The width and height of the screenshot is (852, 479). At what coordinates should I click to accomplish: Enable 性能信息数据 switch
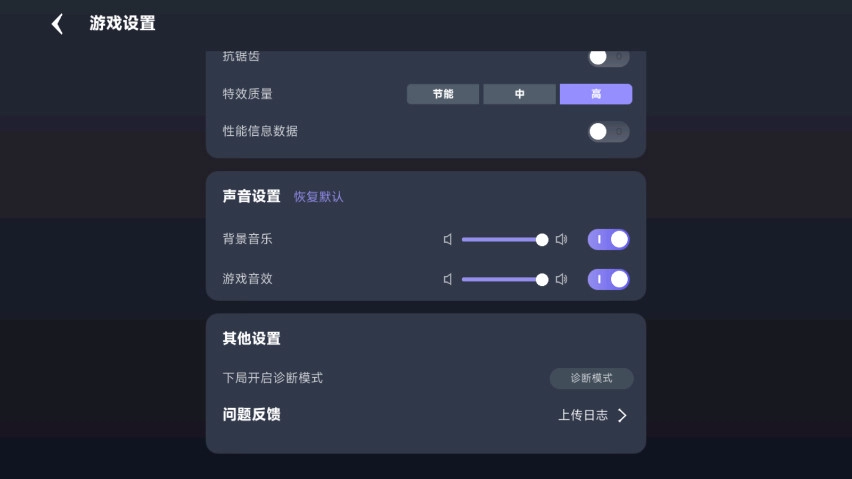click(608, 131)
